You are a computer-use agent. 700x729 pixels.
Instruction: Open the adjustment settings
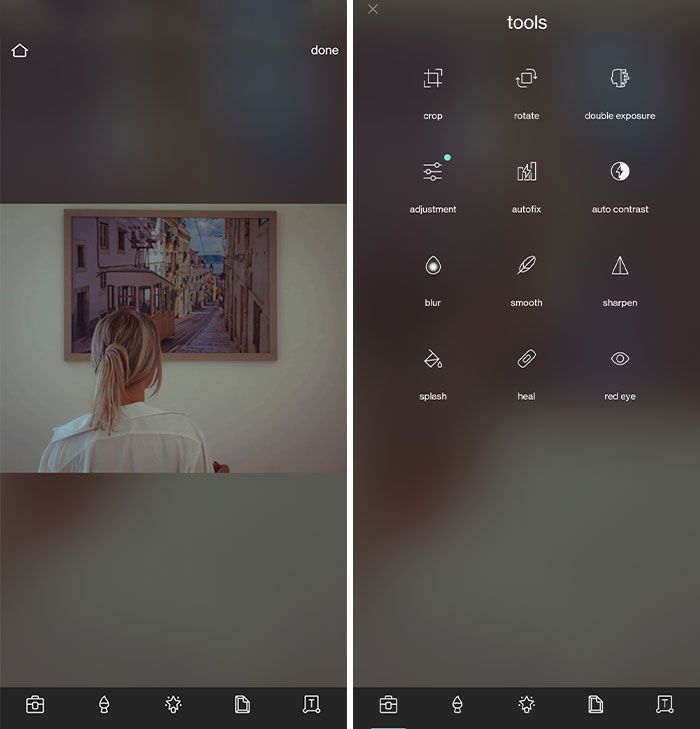pos(432,172)
